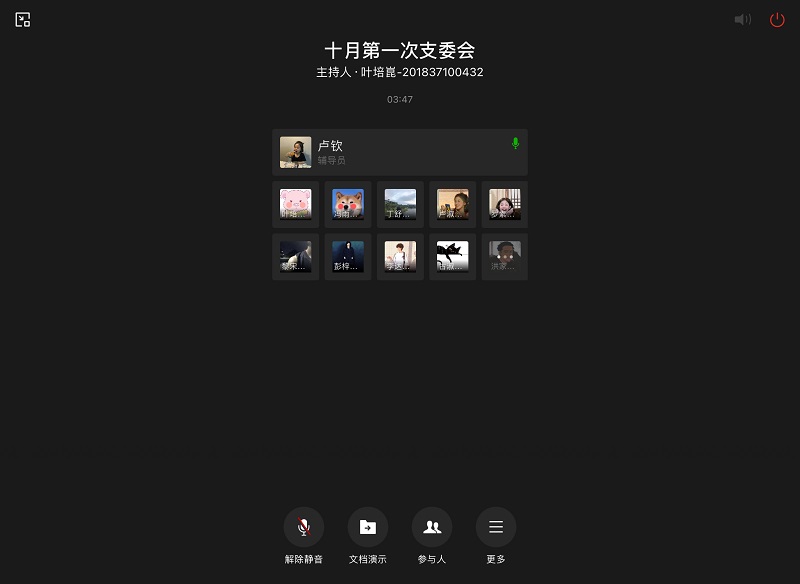Open the 更多 more menu
The height and width of the screenshot is (584, 800).
coord(496,527)
